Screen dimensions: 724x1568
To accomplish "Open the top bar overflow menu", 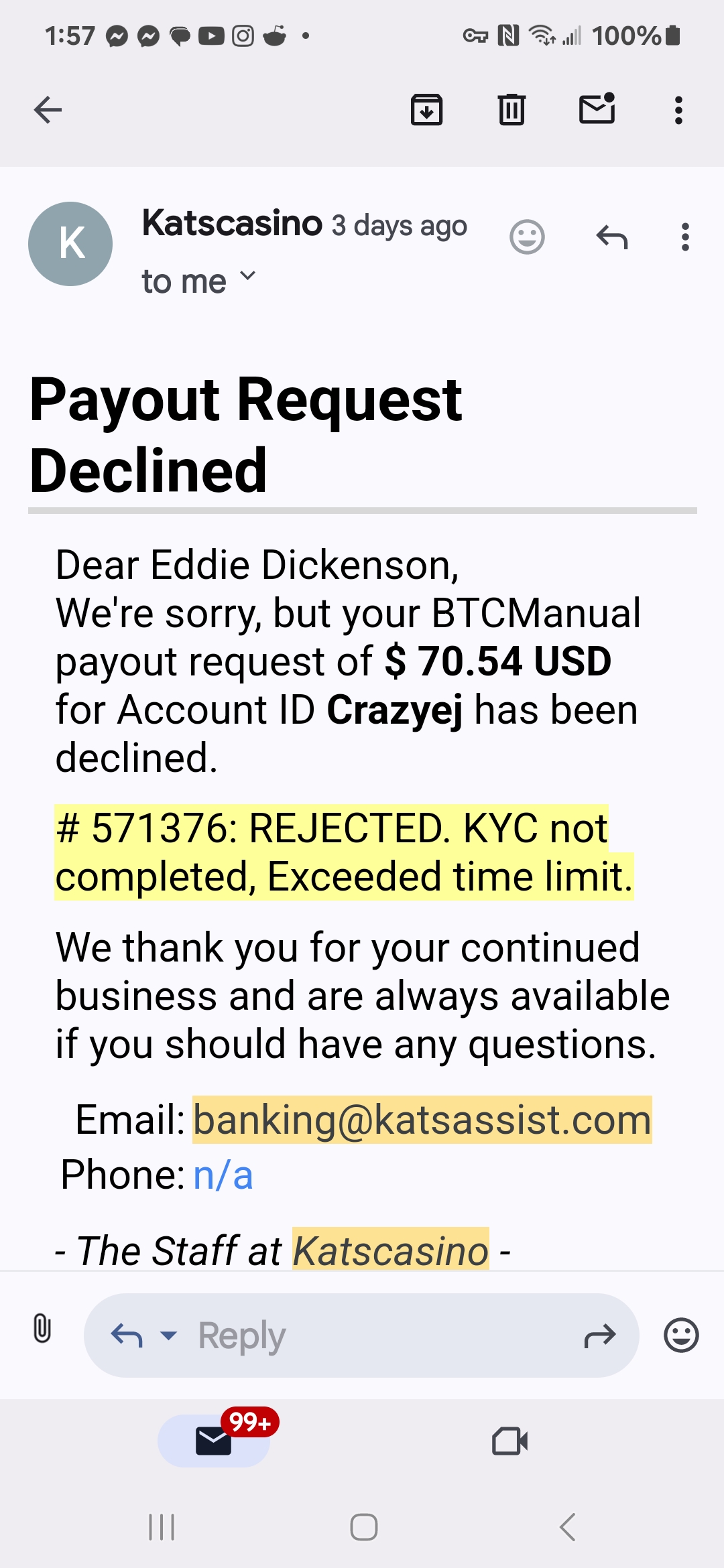I will tap(679, 110).
